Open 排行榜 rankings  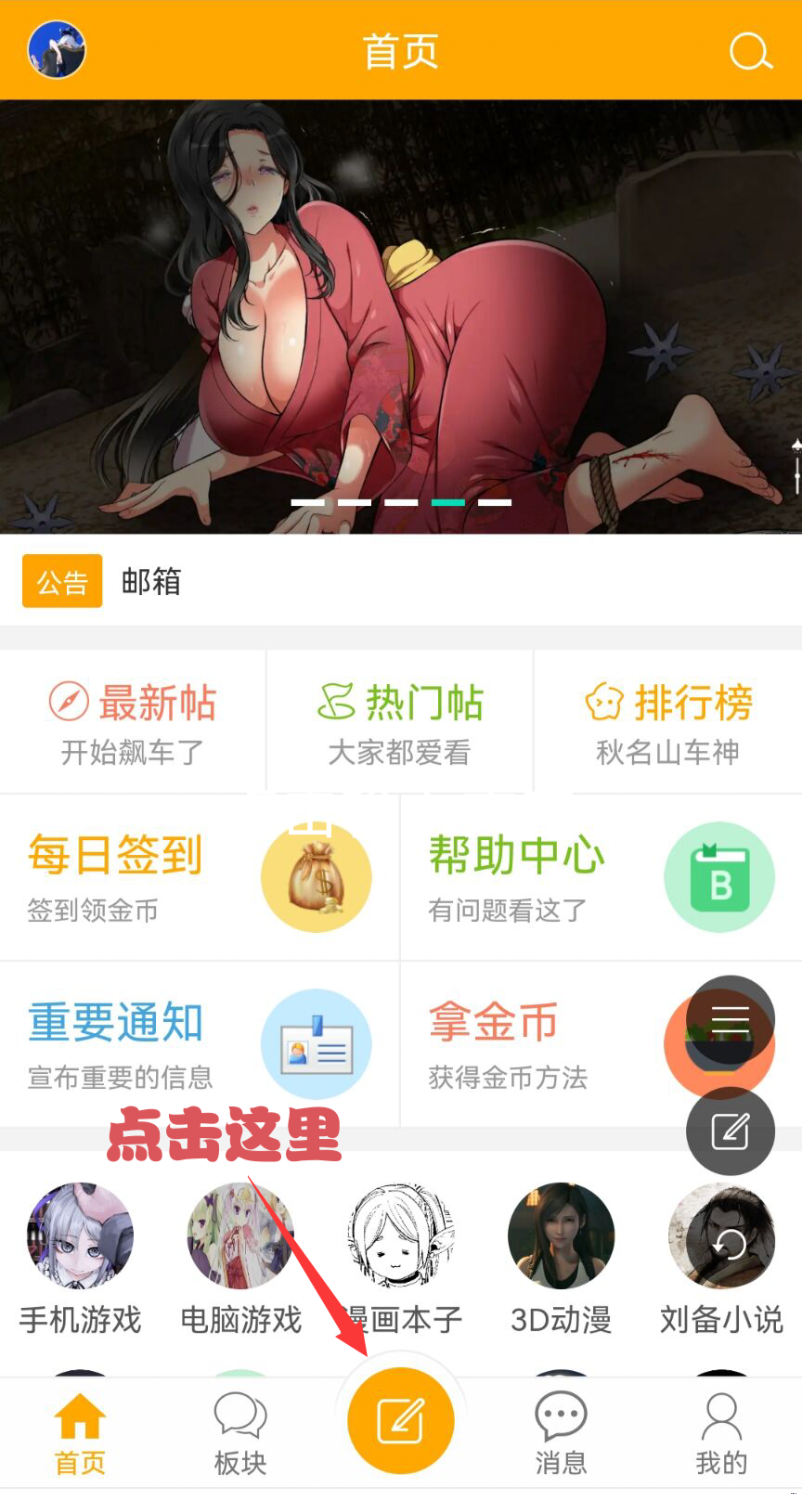pyautogui.click(x=668, y=722)
